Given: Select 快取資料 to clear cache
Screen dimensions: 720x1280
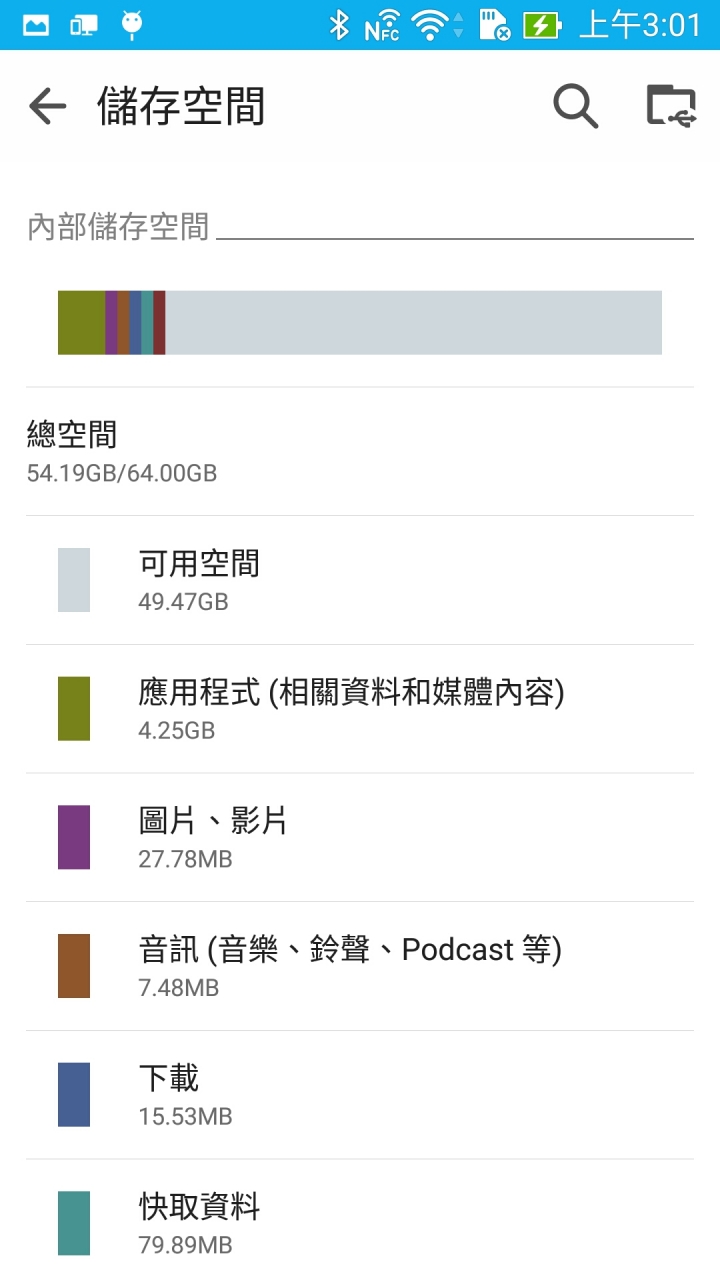Looking at the screenshot, I should pos(360,1220).
